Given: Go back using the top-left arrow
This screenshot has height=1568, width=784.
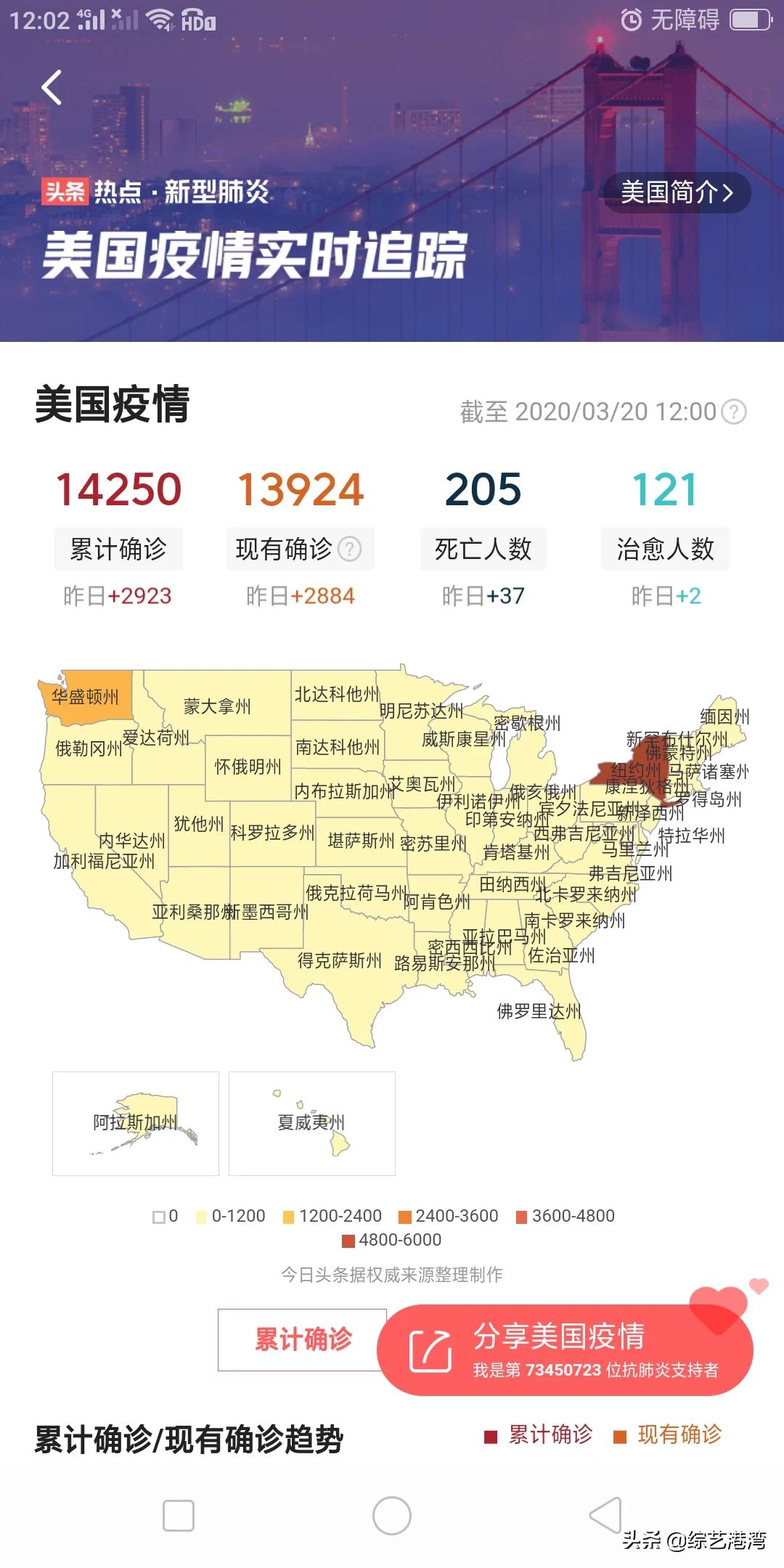Looking at the screenshot, I should (52, 88).
